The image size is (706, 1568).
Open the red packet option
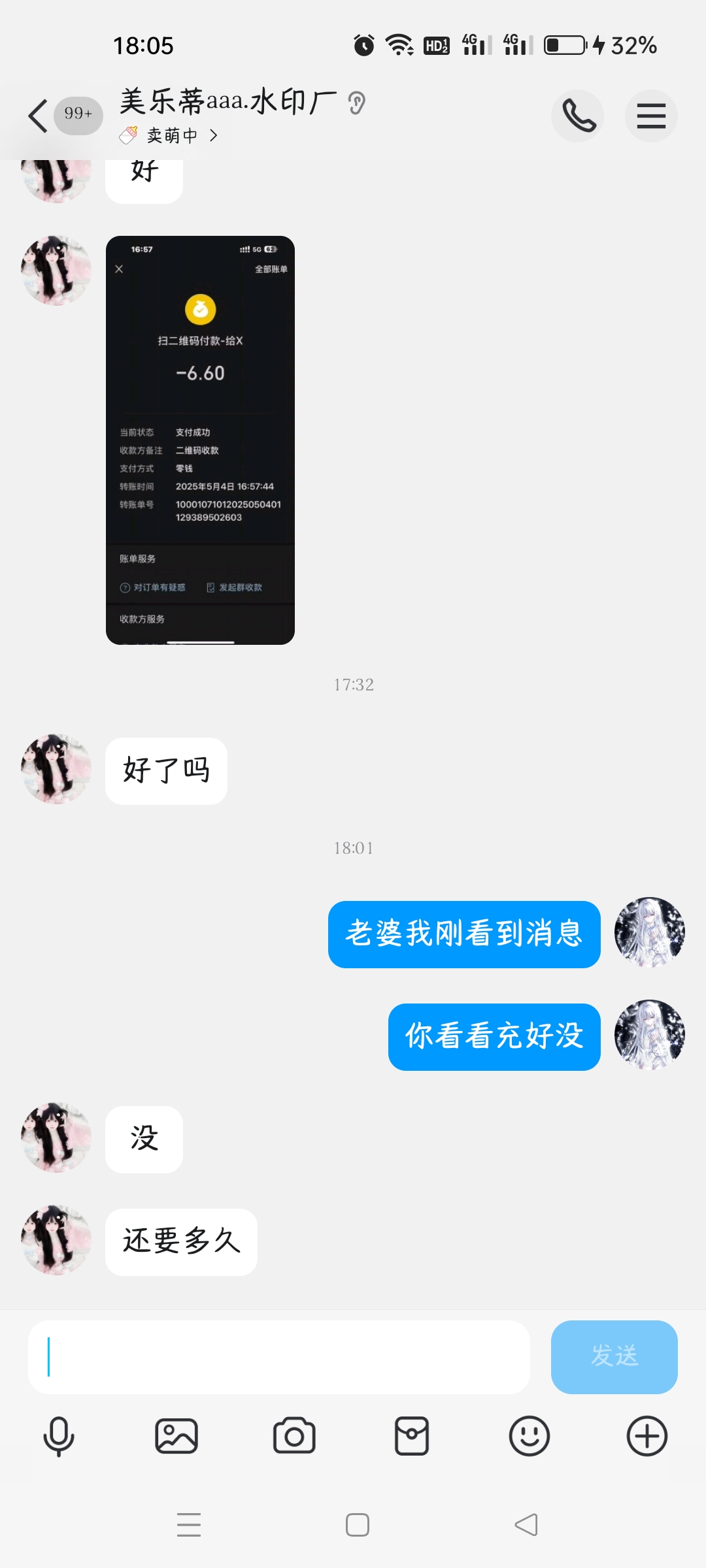pyautogui.click(x=412, y=1437)
